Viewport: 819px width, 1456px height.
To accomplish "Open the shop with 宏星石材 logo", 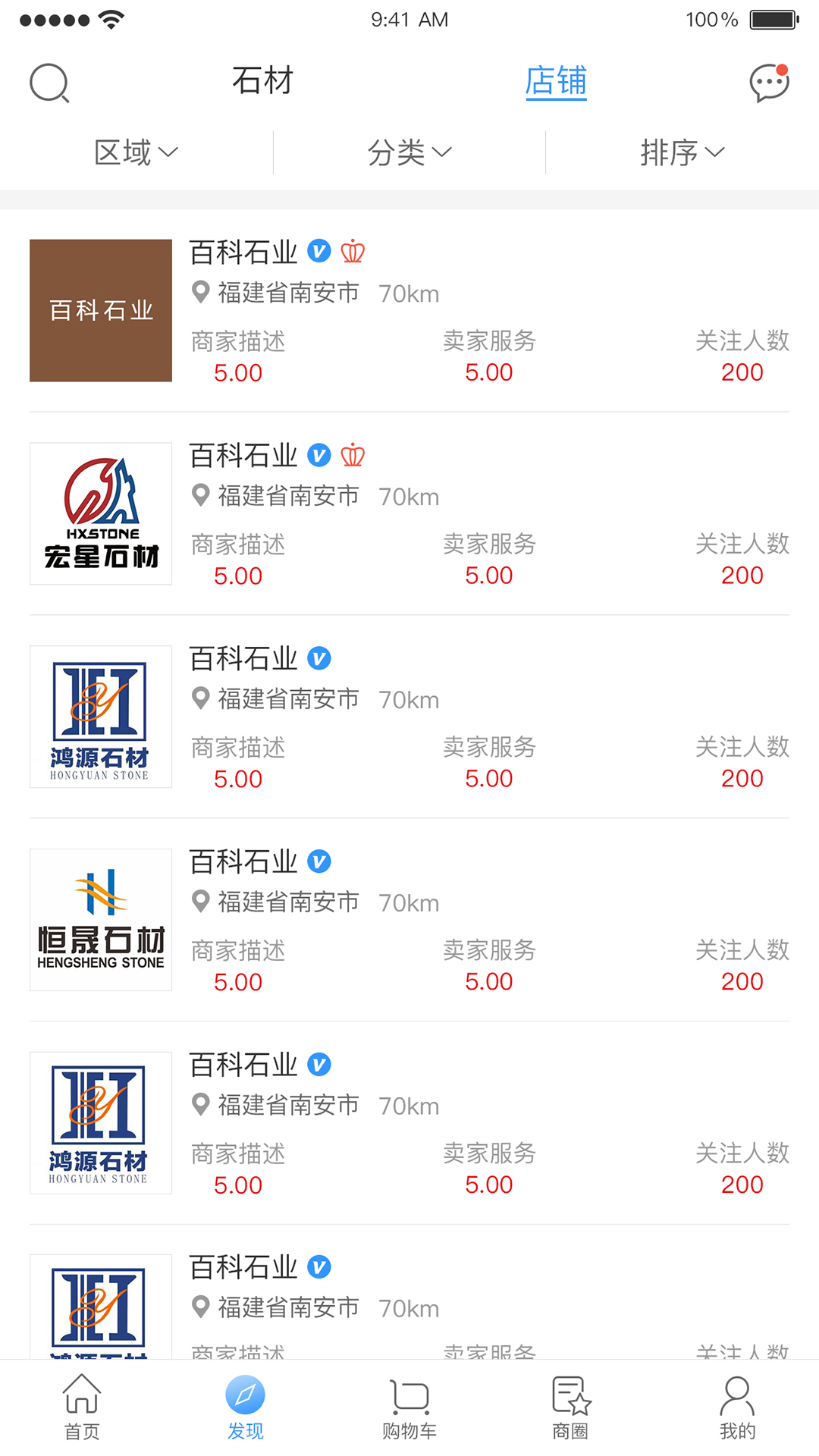I will pyautogui.click(x=101, y=513).
